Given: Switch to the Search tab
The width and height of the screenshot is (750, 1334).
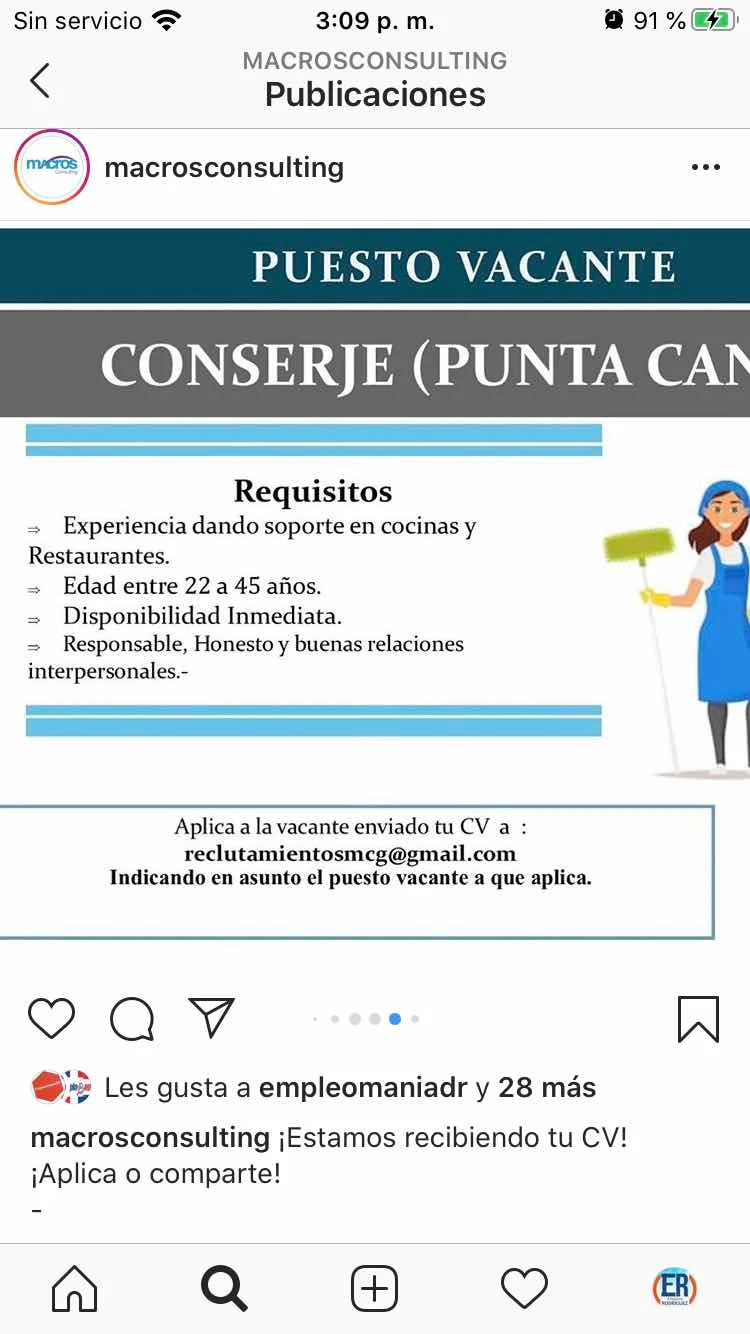Looking at the screenshot, I should click(225, 1289).
